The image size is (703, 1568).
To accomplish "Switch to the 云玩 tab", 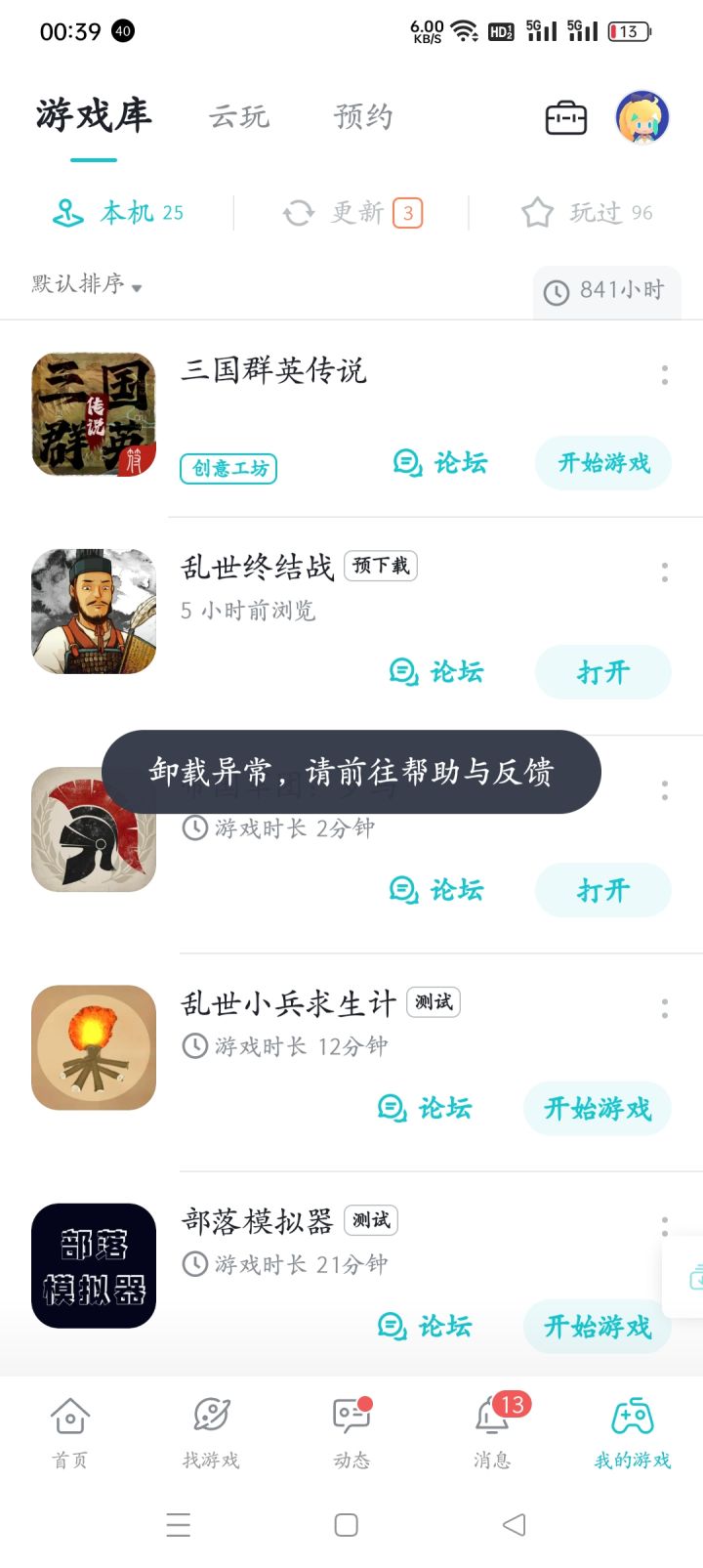I will (238, 117).
